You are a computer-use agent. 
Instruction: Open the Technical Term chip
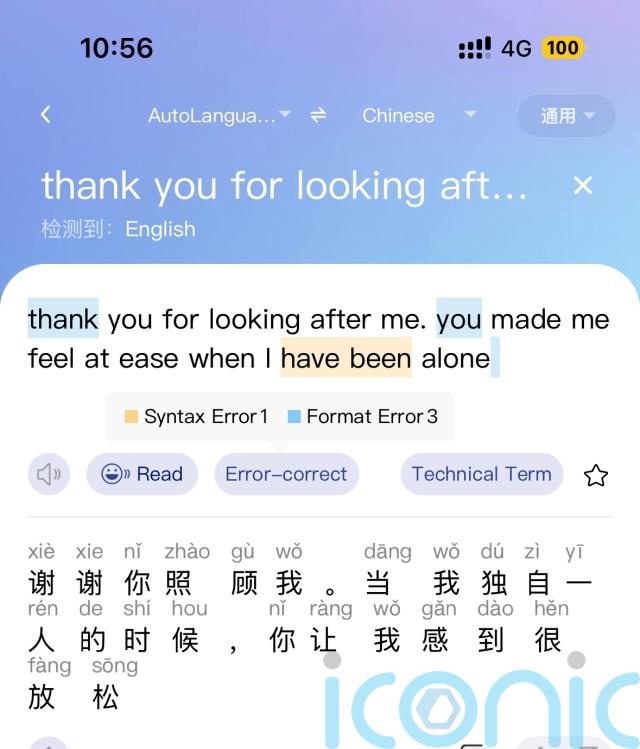481,474
